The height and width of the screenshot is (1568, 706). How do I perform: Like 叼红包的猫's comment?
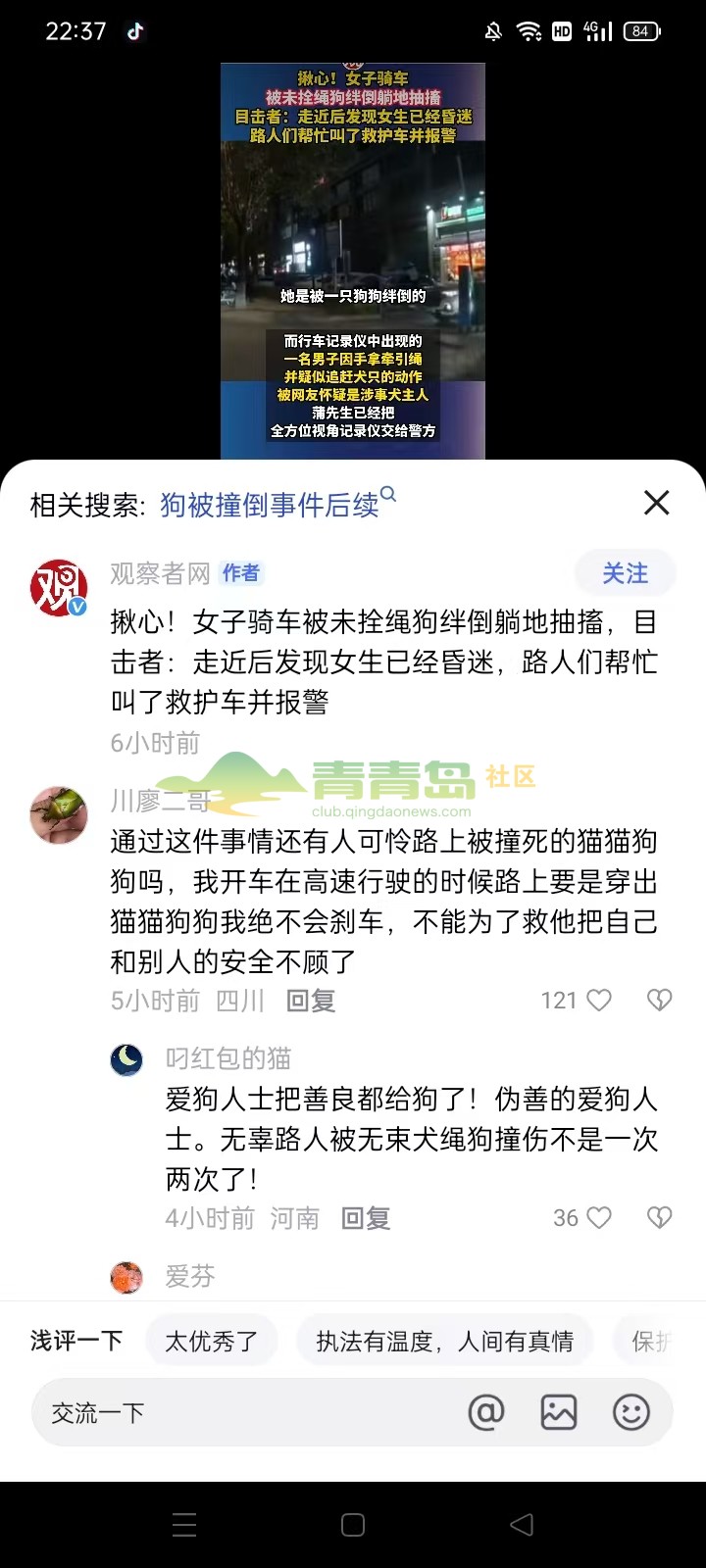(598, 1217)
